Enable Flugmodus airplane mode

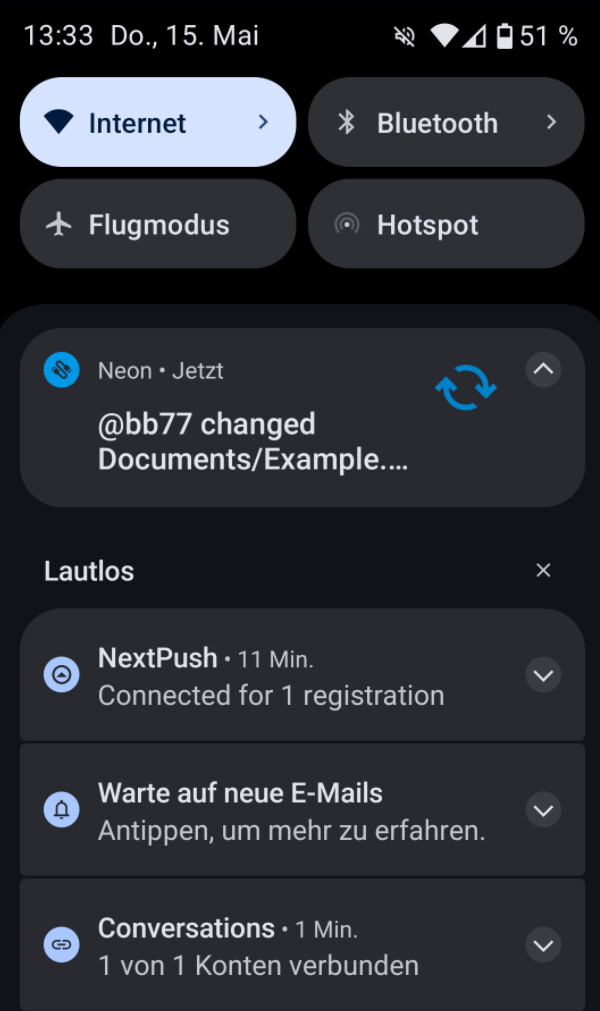click(158, 224)
